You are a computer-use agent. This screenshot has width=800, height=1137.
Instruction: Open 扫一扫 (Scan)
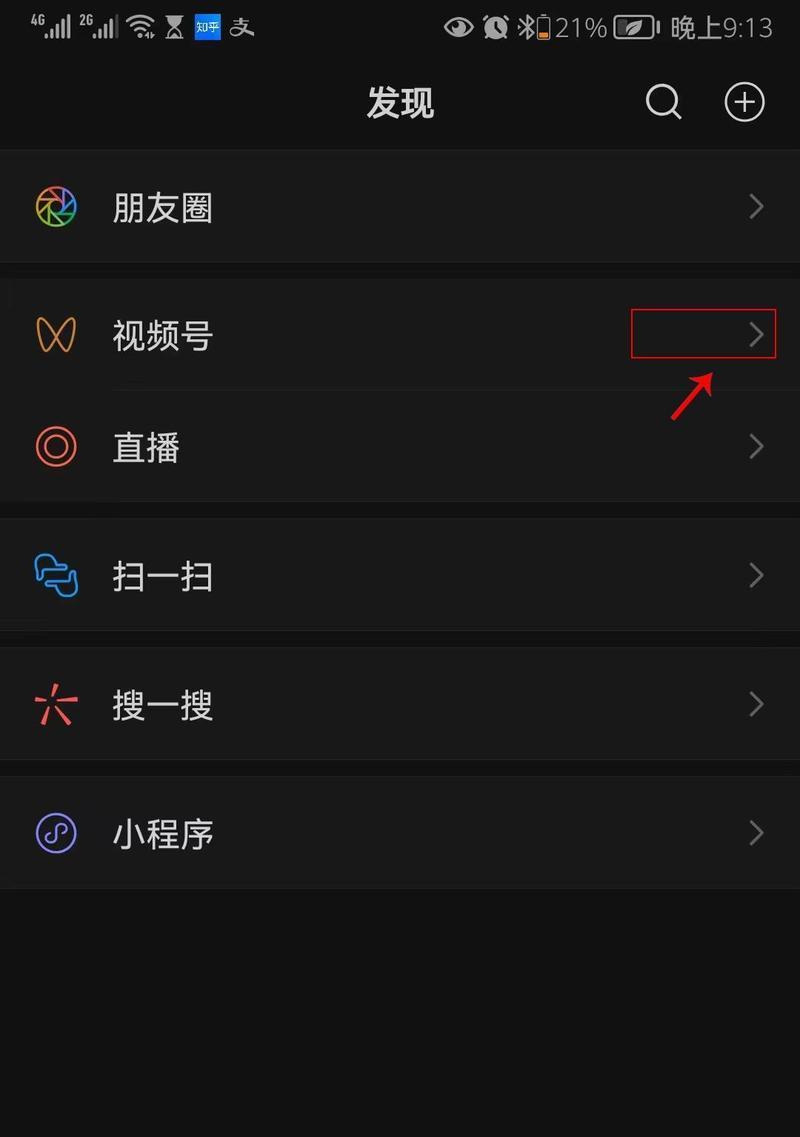coord(400,576)
